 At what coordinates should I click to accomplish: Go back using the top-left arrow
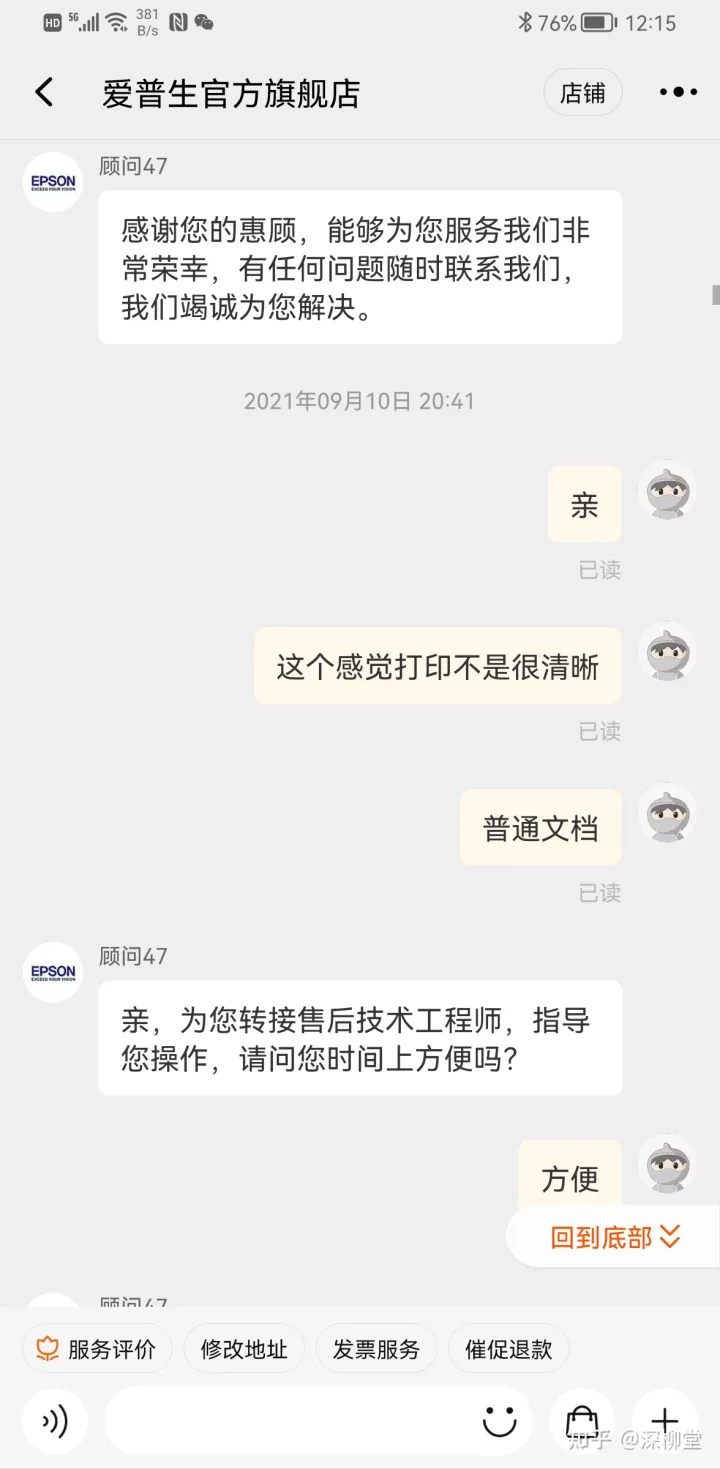click(x=44, y=92)
